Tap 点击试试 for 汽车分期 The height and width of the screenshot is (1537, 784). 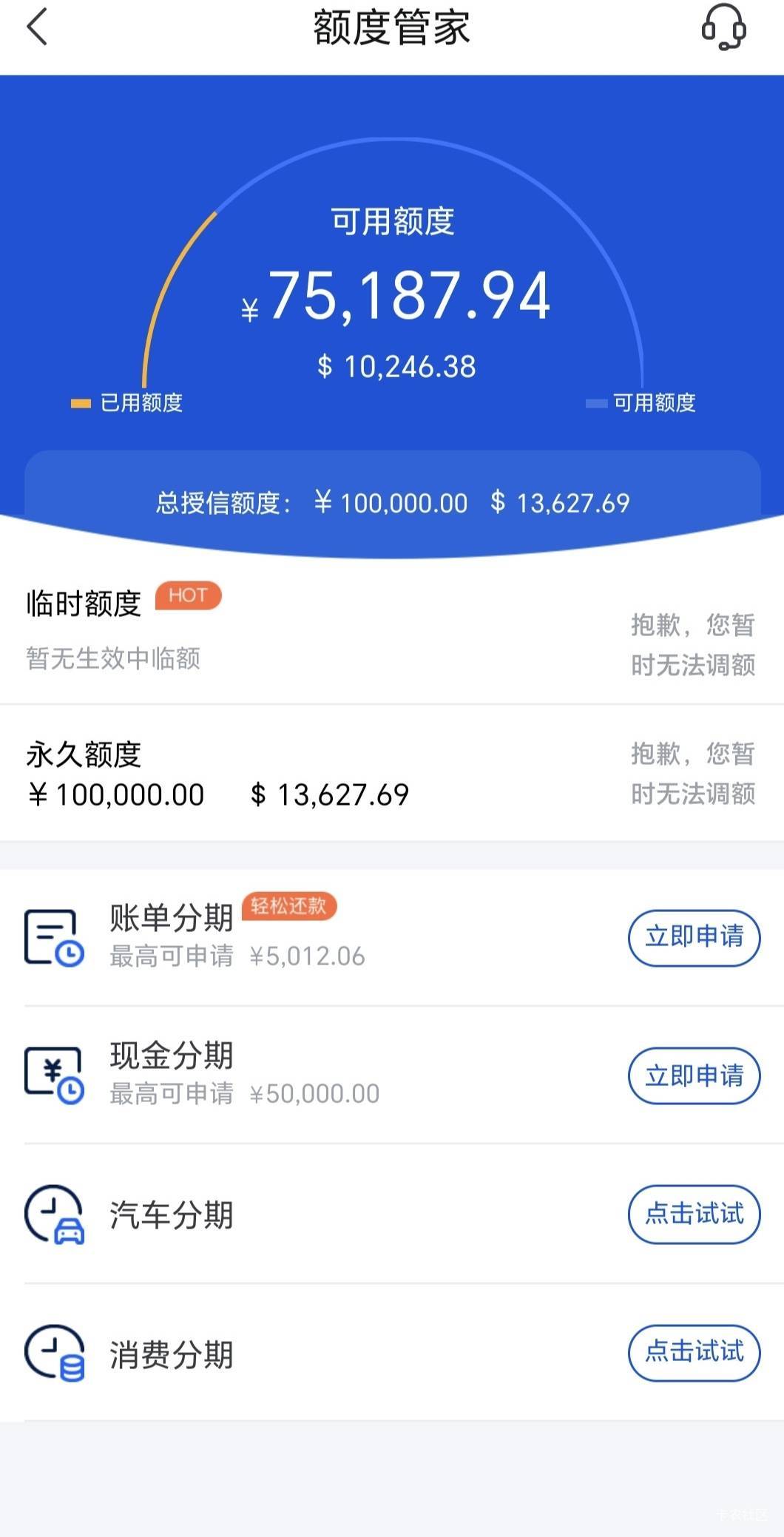694,1215
